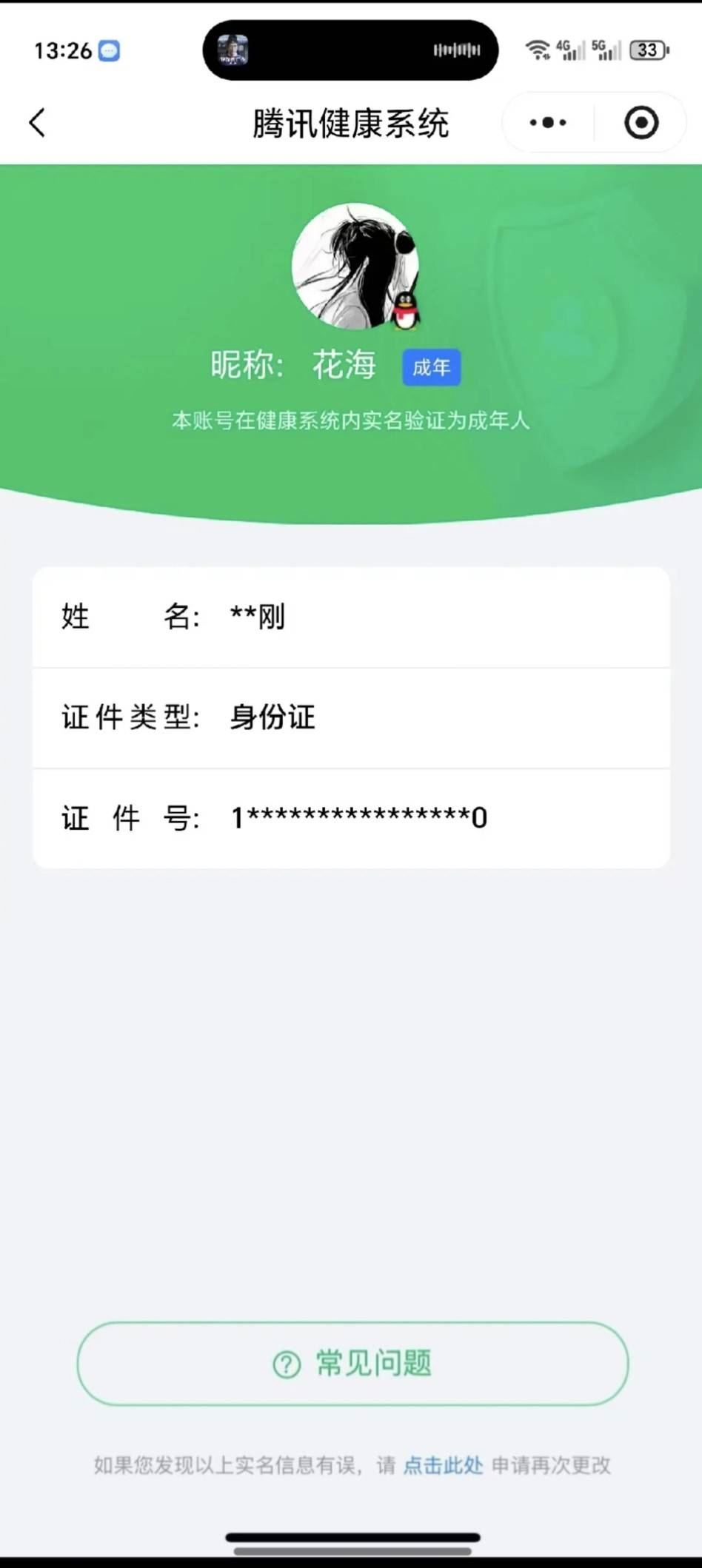Open the mini-program more options menu
The image size is (702, 1568).
[x=546, y=122]
